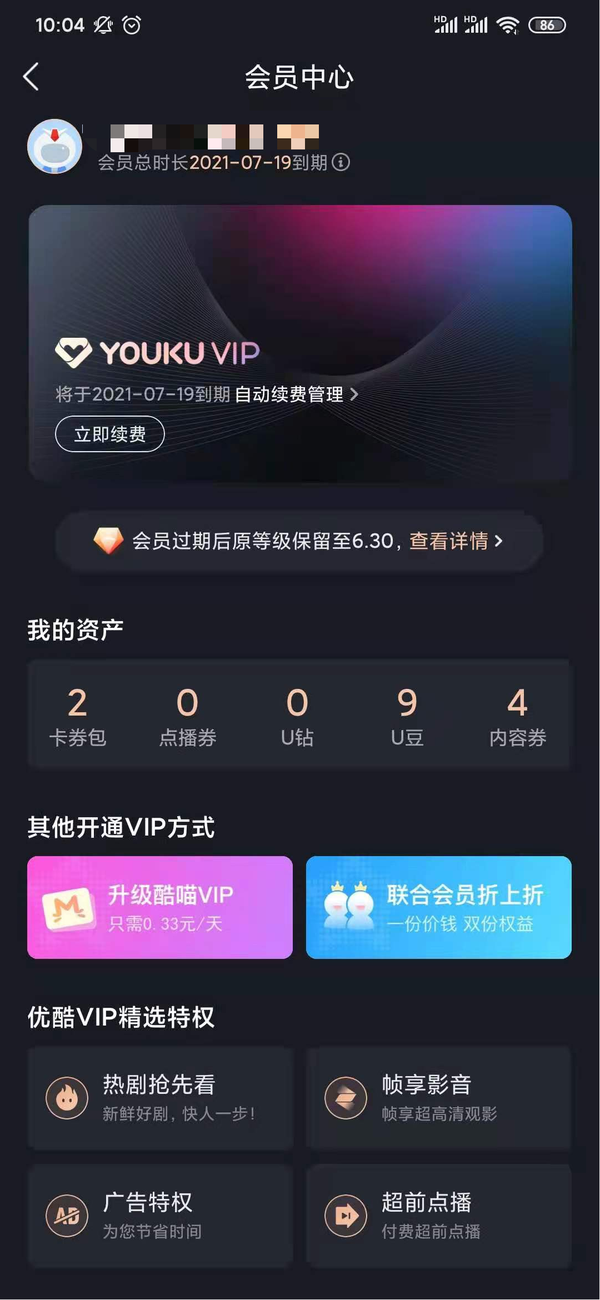Go back from the 会员中心 page
Viewport: 600px width, 1300px height.
pos(31,77)
